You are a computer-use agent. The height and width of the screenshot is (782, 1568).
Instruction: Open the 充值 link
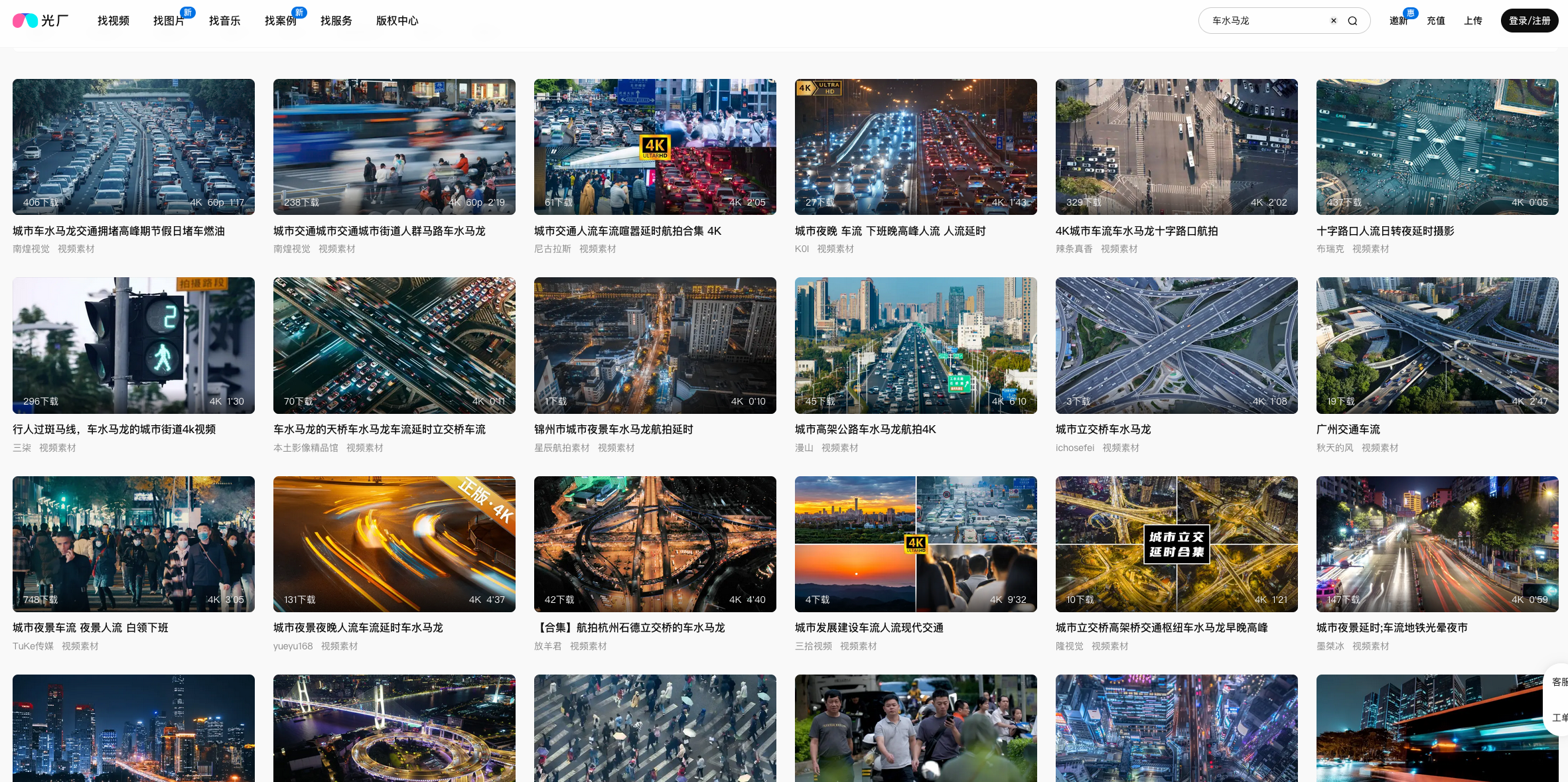pos(1435,21)
